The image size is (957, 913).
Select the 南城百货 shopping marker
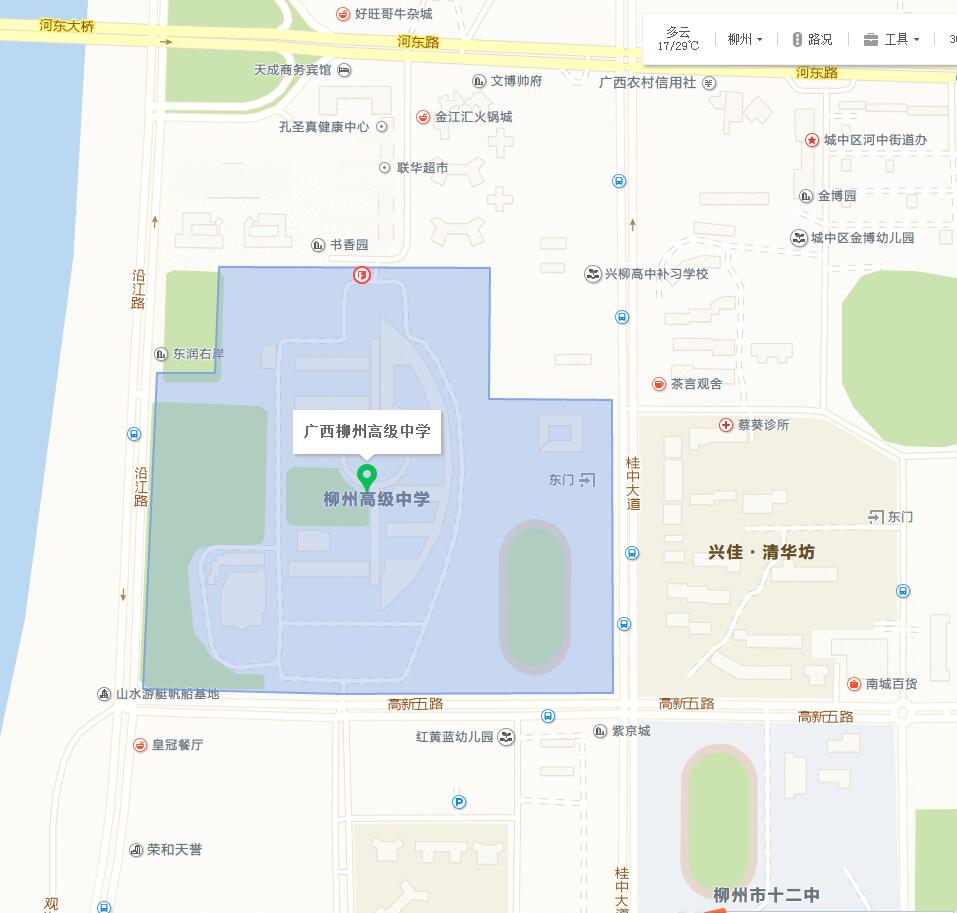click(x=854, y=684)
